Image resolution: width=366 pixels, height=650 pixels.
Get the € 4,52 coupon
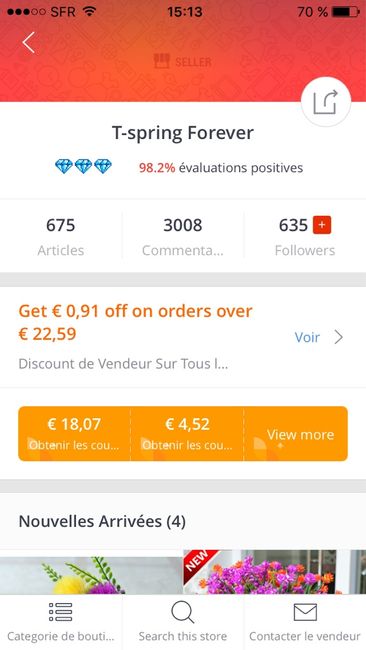[187, 434]
